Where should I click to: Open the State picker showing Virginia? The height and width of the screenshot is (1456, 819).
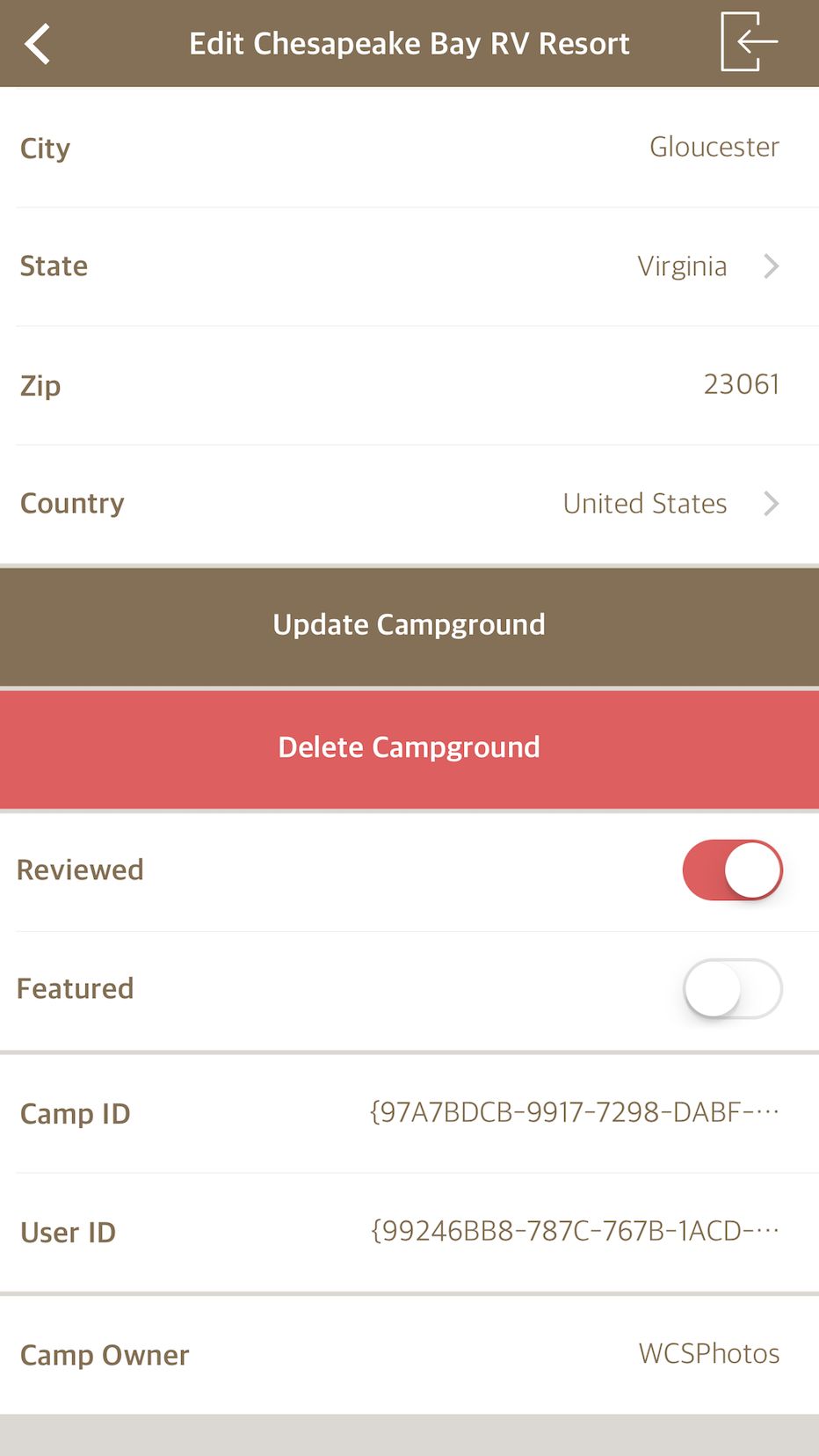click(x=409, y=266)
